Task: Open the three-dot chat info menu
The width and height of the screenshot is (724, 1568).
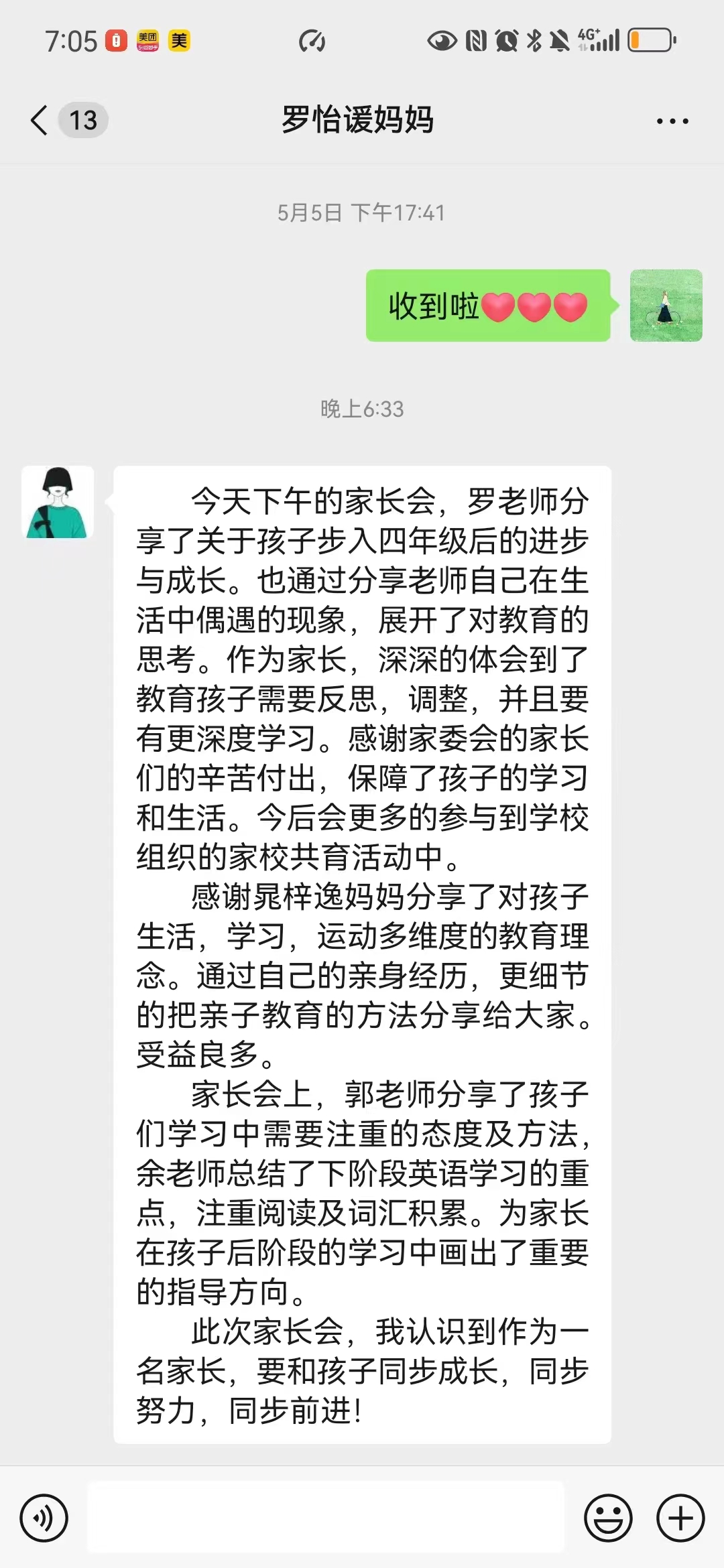Action: (672, 121)
